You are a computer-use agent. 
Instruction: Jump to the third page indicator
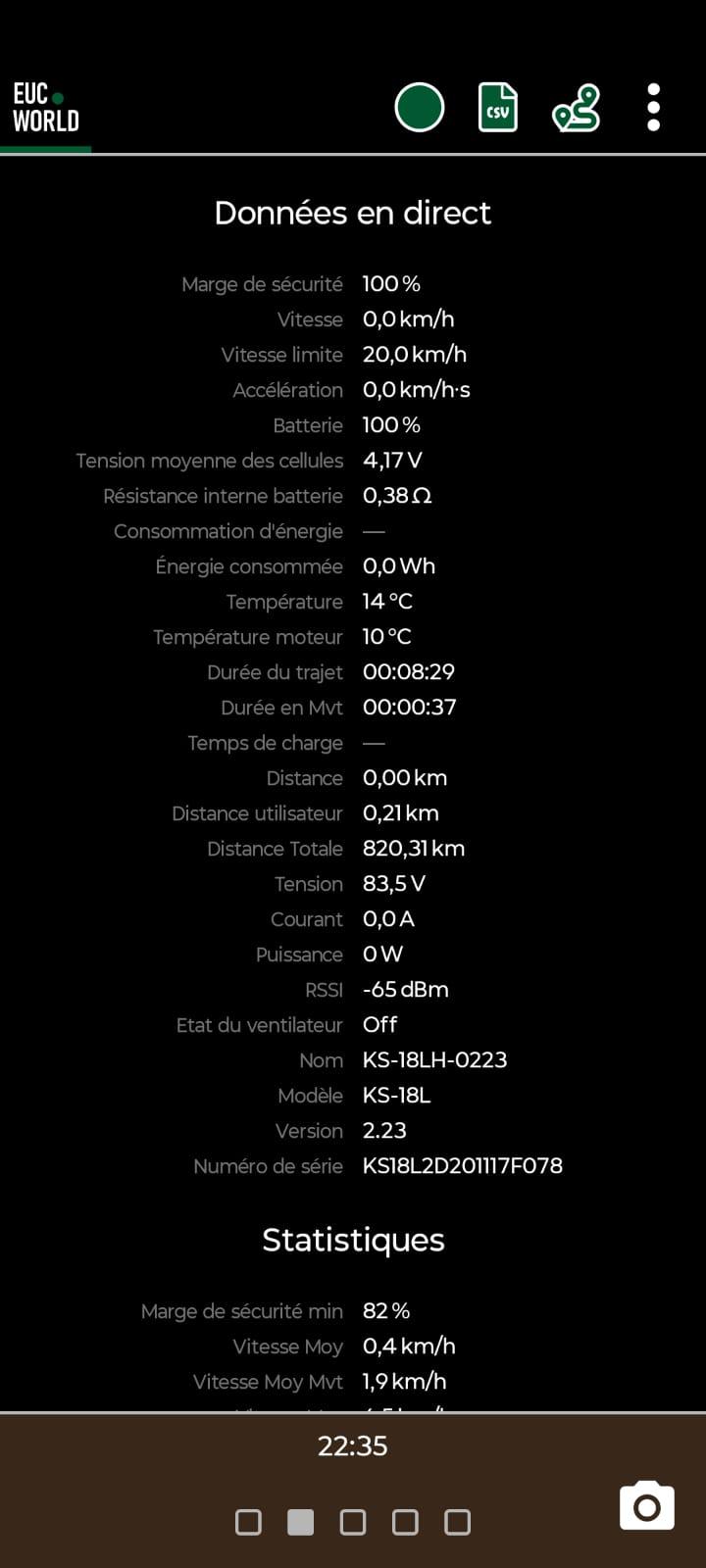[x=353, y=1522]
